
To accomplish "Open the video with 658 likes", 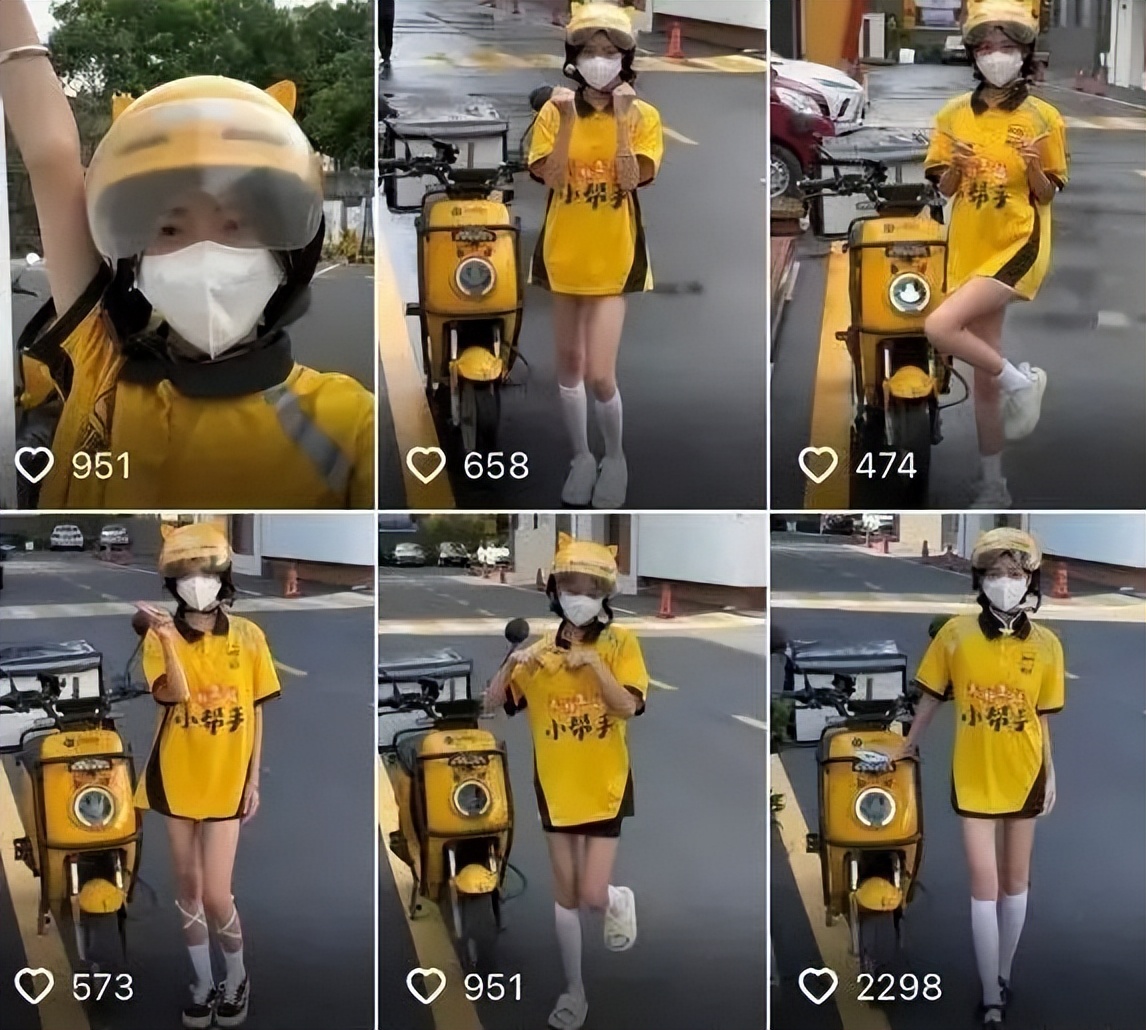I will coord(571,254).
